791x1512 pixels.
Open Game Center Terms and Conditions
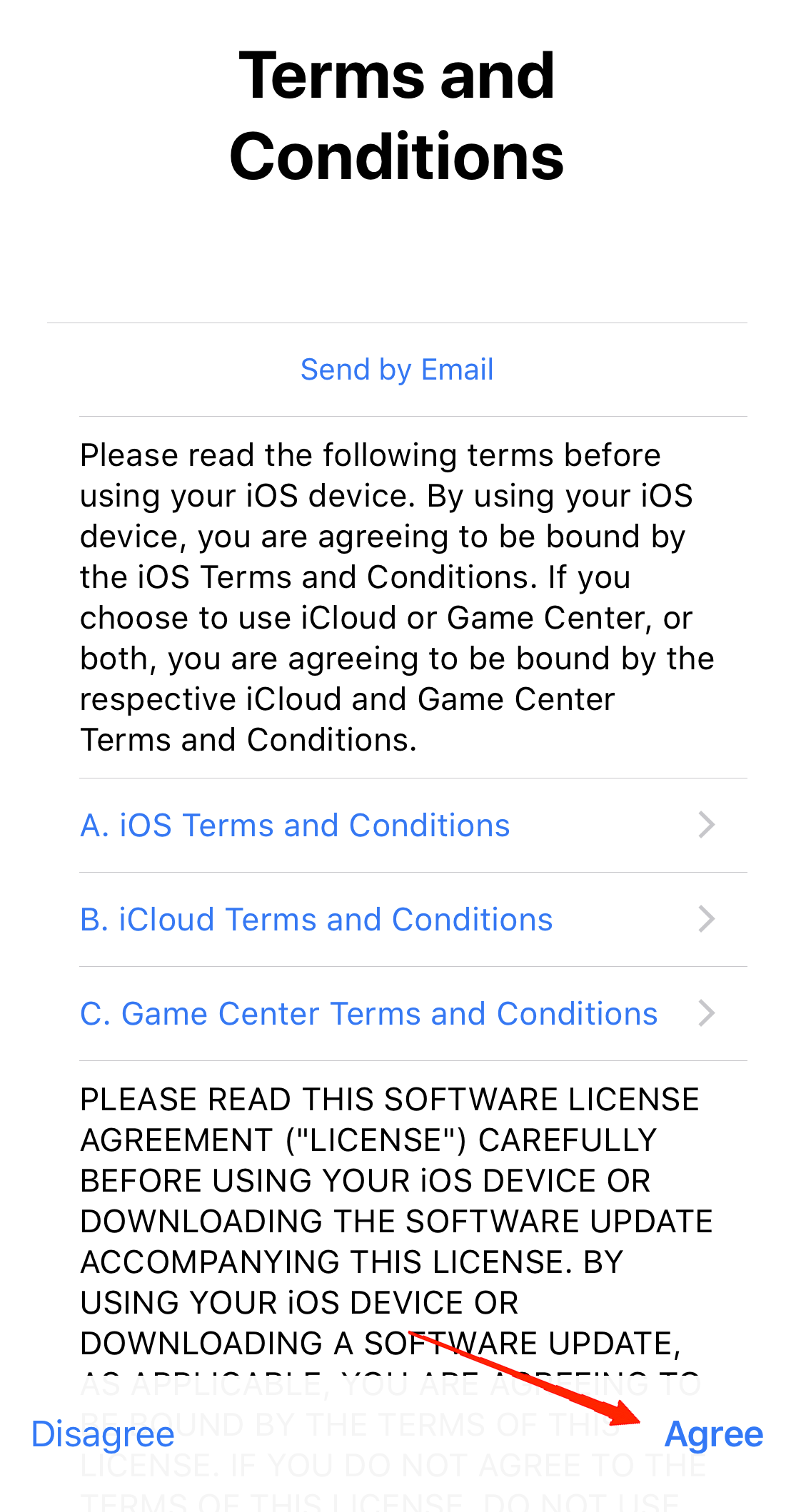[x=396, y=1014]
